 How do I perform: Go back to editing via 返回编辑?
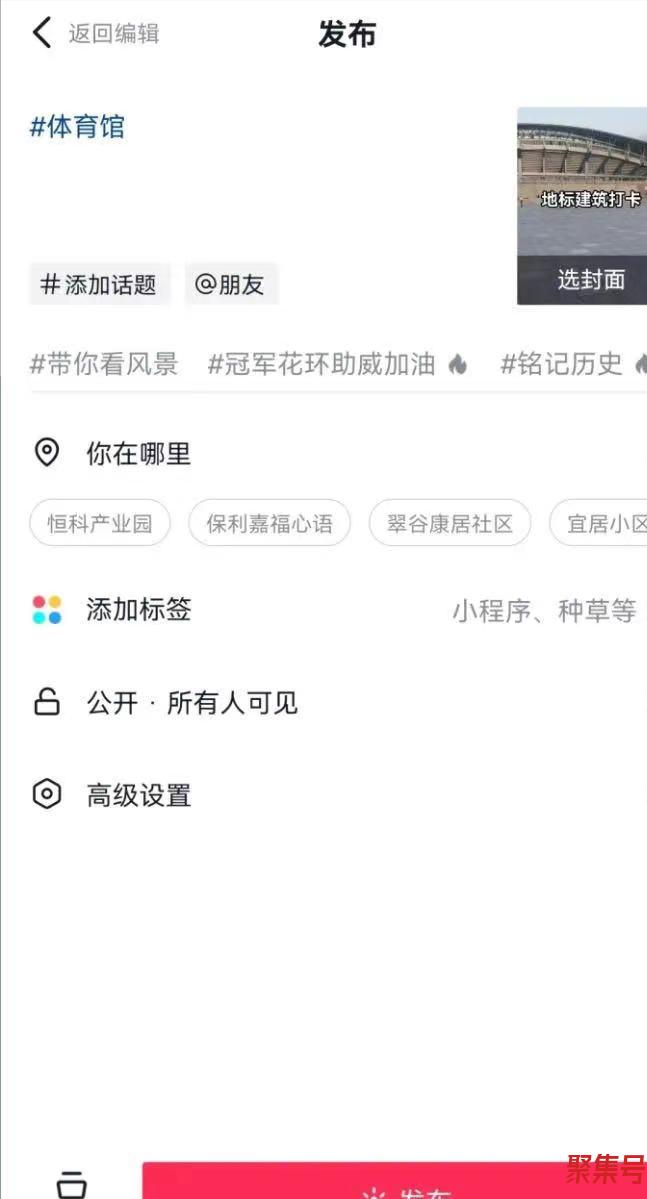[x=96, y=34]
